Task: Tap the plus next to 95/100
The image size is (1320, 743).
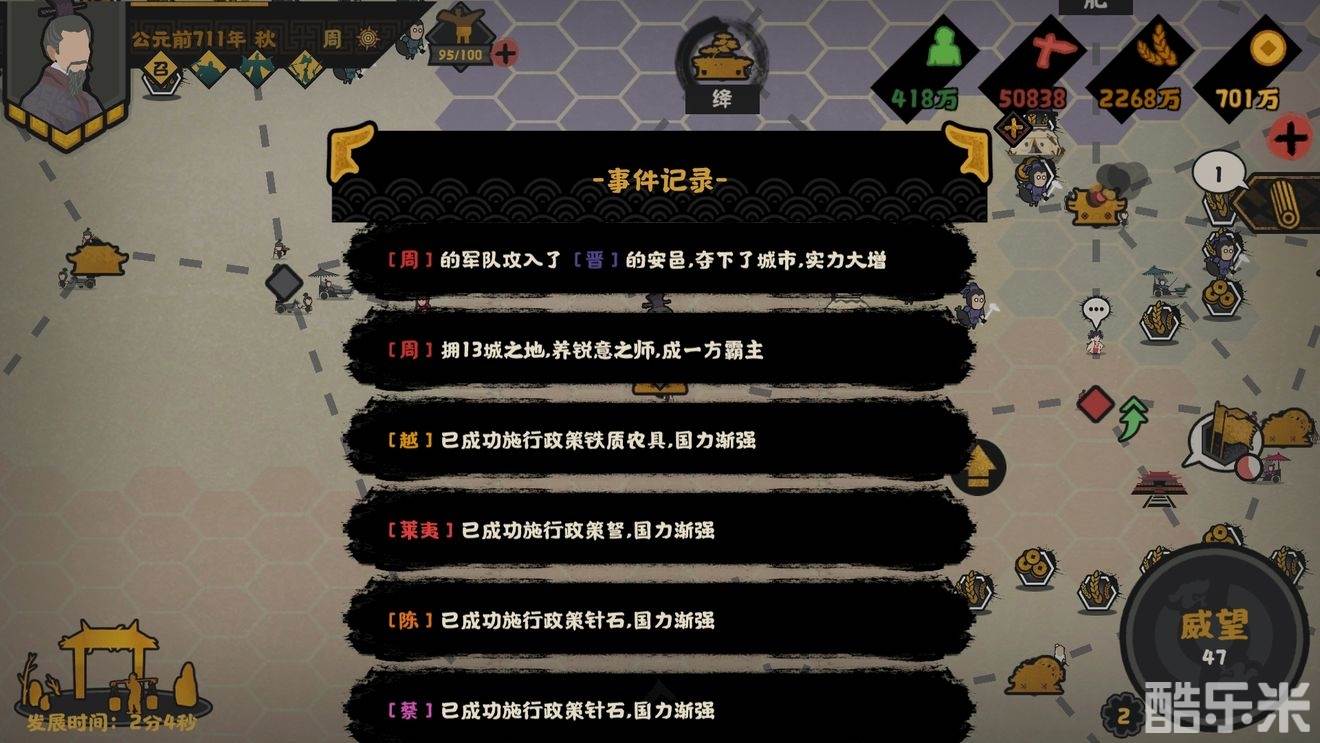Action: coord(505,52)
